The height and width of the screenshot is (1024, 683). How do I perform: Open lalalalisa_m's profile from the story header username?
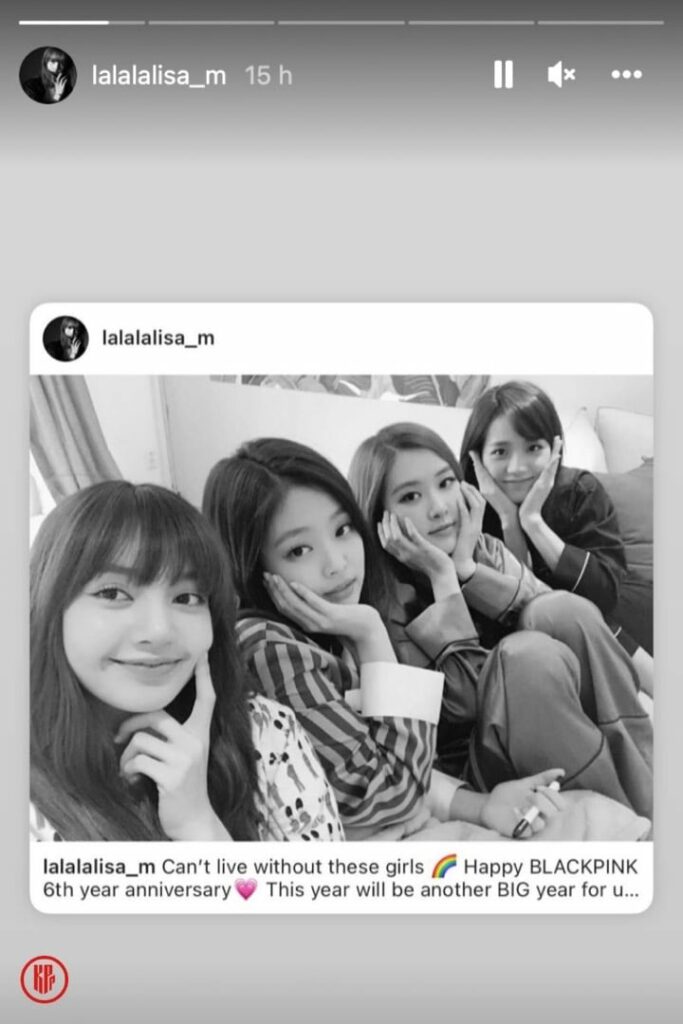(x=159, y=76)
